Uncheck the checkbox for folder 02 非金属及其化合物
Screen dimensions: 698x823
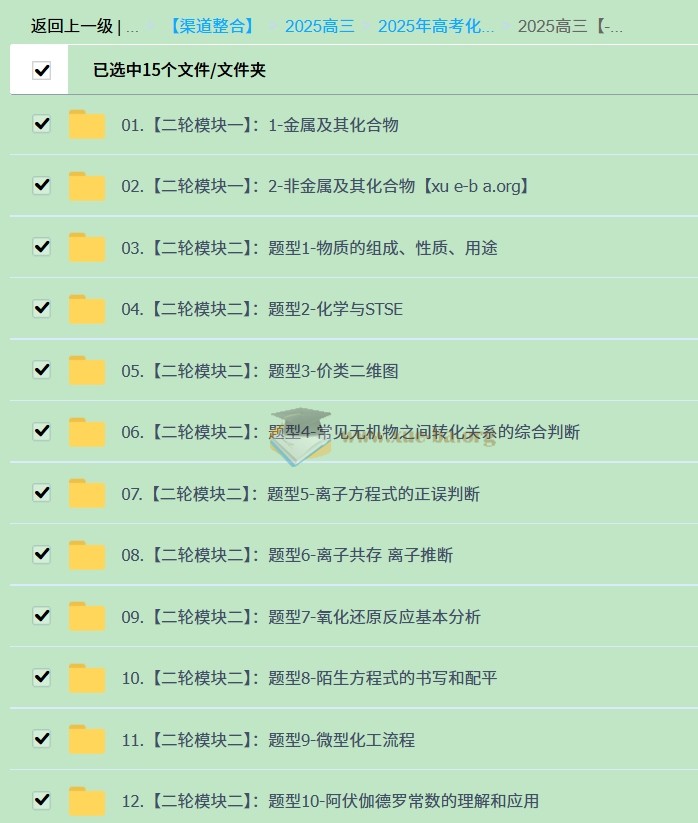click(x=42, y=185)
